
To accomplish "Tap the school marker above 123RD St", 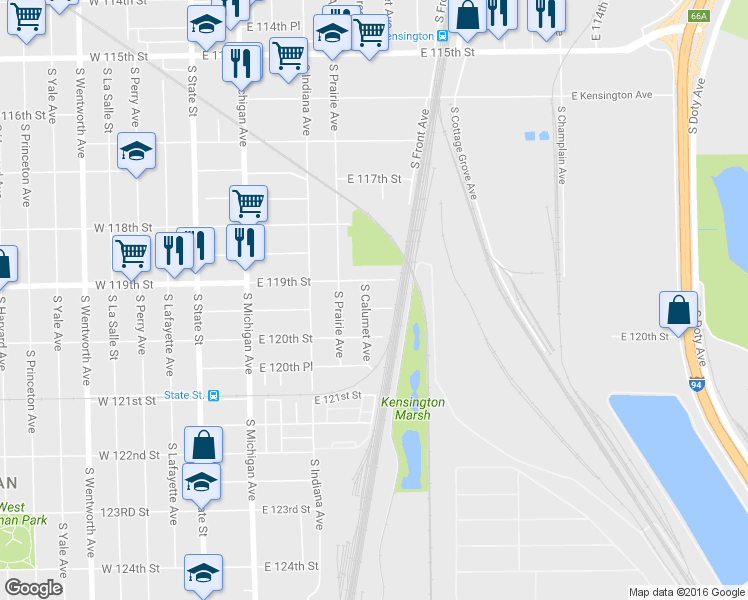I will pos(202,483).
